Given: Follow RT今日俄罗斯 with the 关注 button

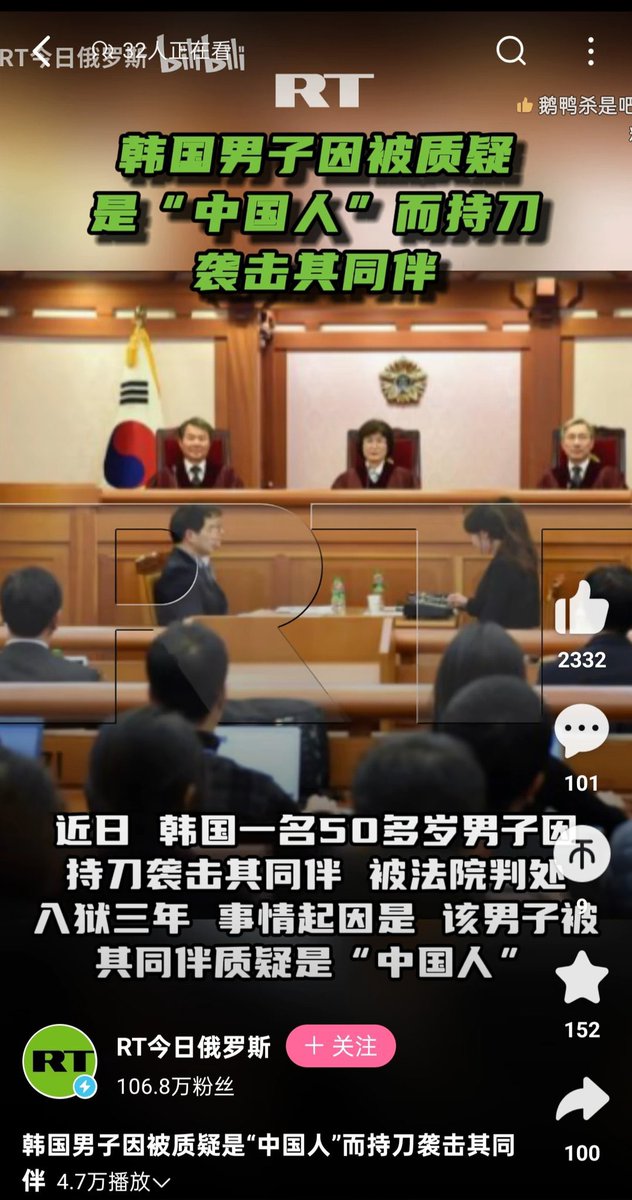Looking at the screenshot, I should 341,1046.
